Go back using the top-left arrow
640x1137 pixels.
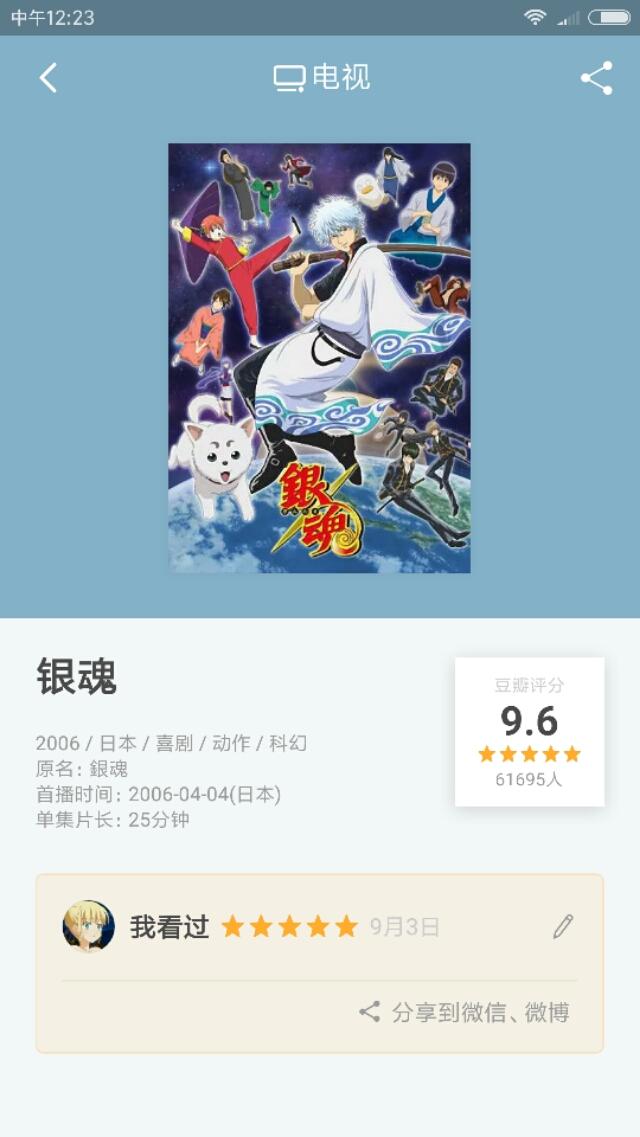[x=48, y=78]
